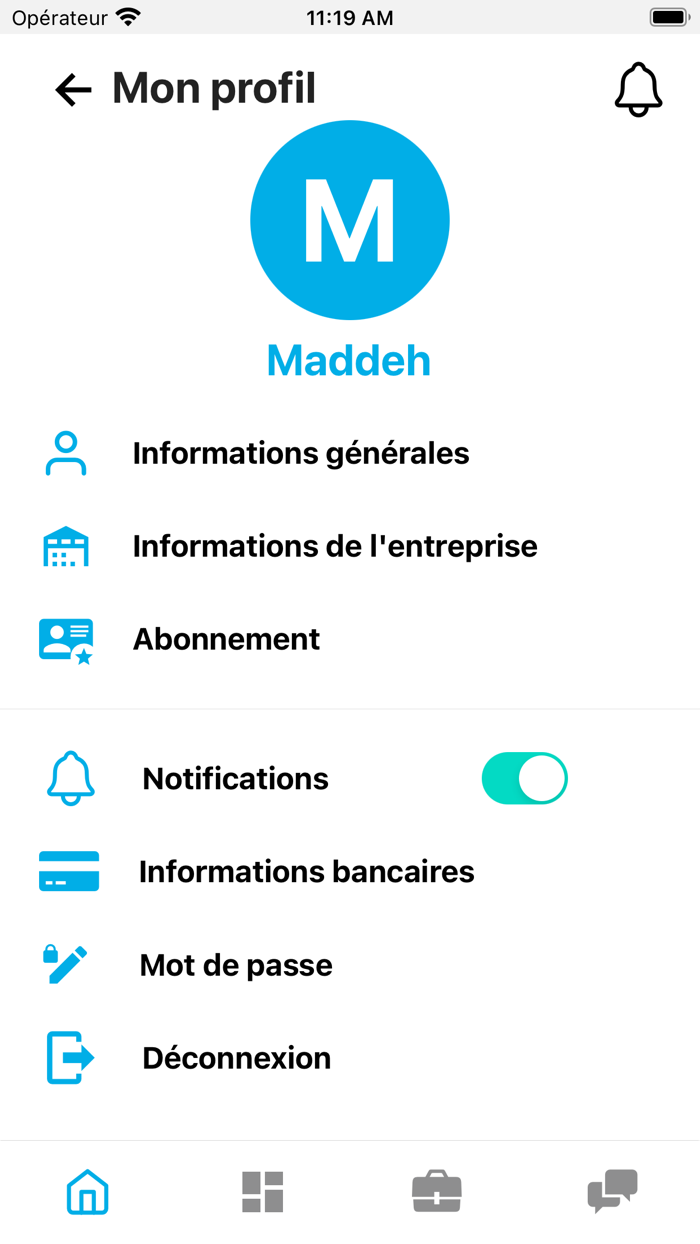Open the notifications bell at top

point(637,90)
